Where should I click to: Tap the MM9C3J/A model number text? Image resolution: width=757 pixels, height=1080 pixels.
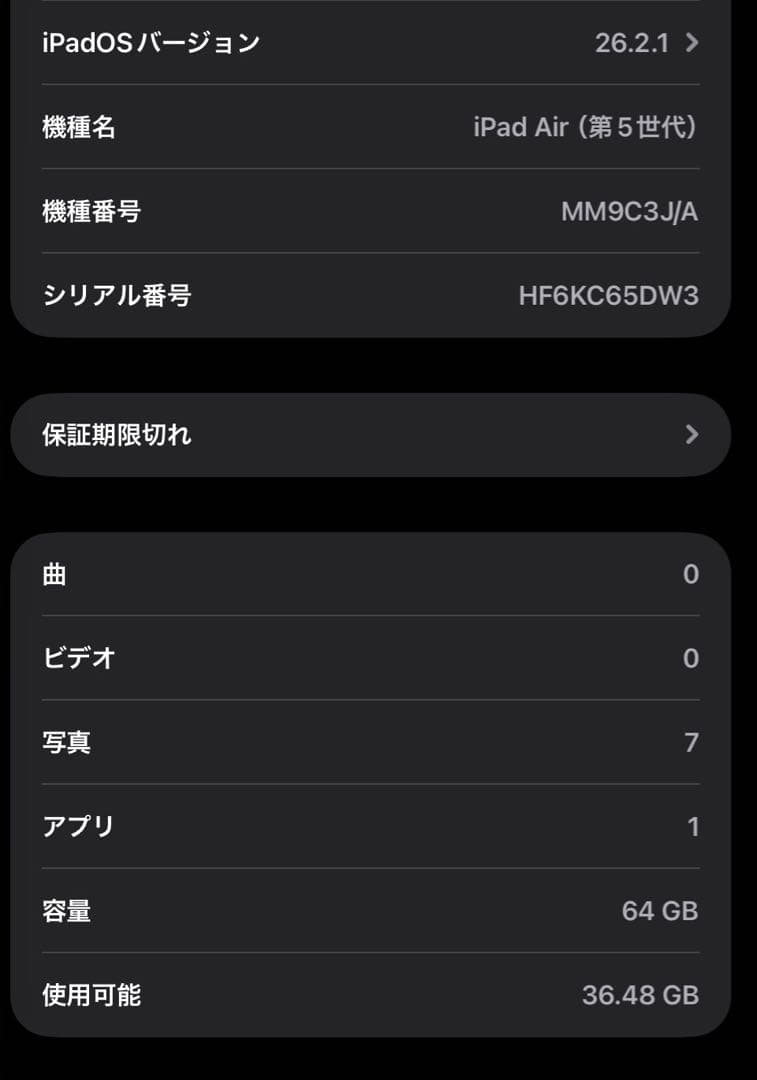tap(630, 211)
